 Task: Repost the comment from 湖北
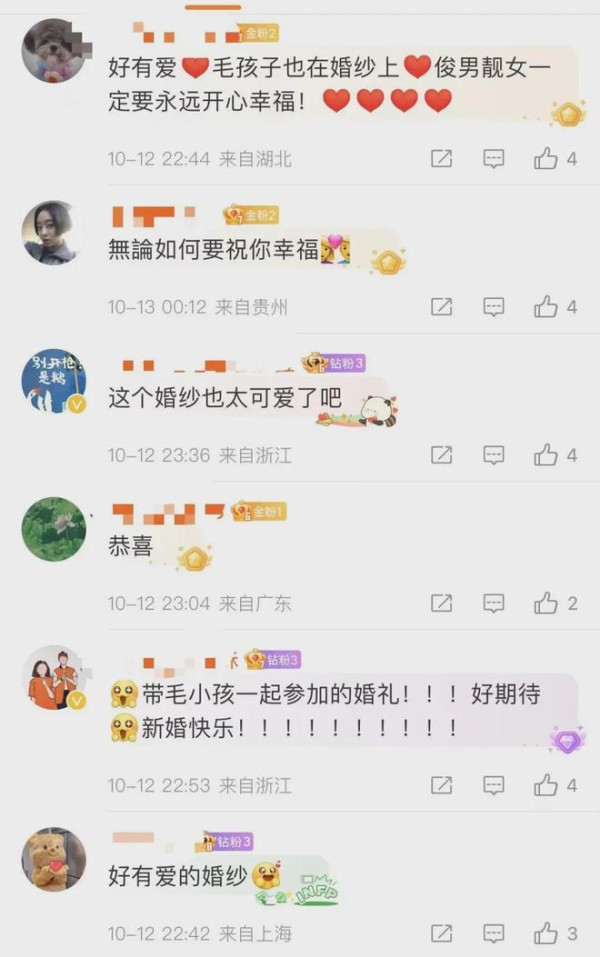click(x=441, y=159)
